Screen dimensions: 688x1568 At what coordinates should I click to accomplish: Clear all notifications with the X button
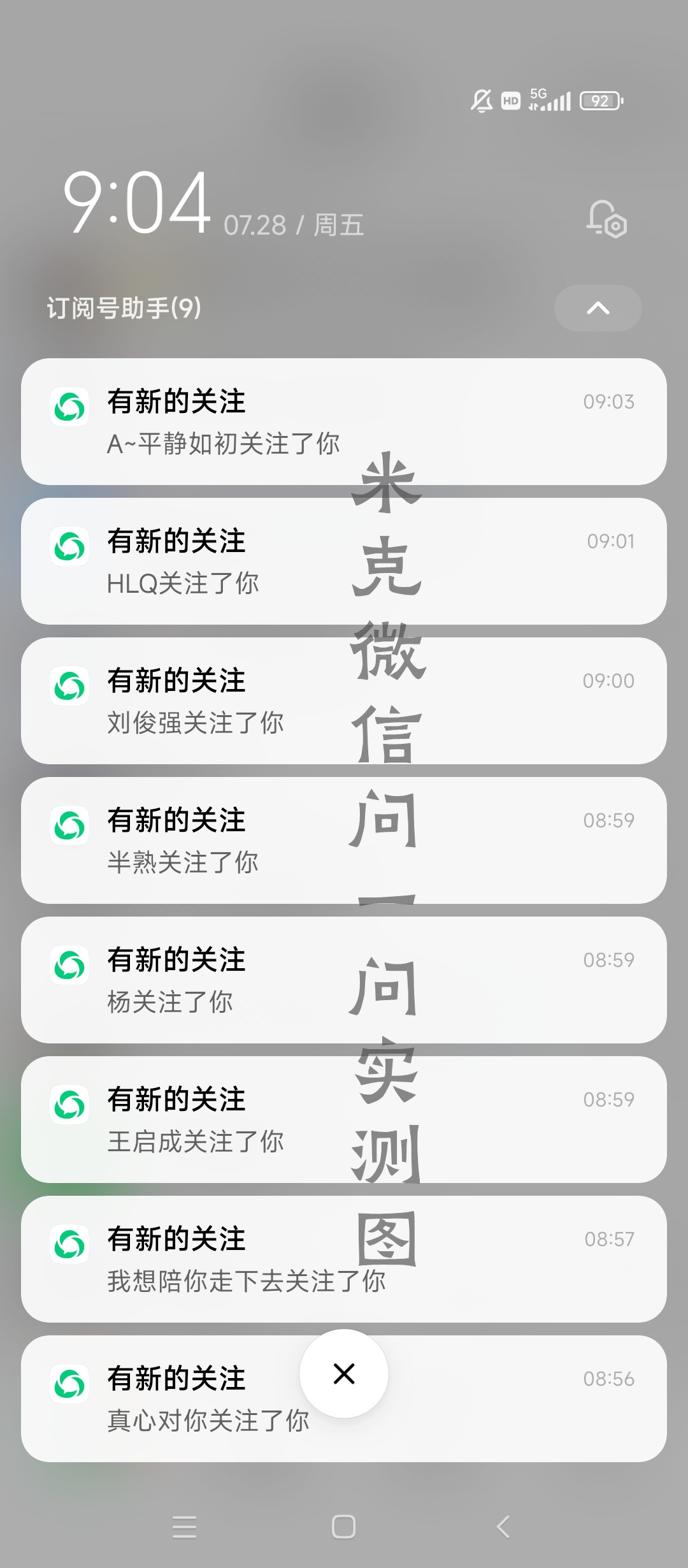(x=343, y=1374)
